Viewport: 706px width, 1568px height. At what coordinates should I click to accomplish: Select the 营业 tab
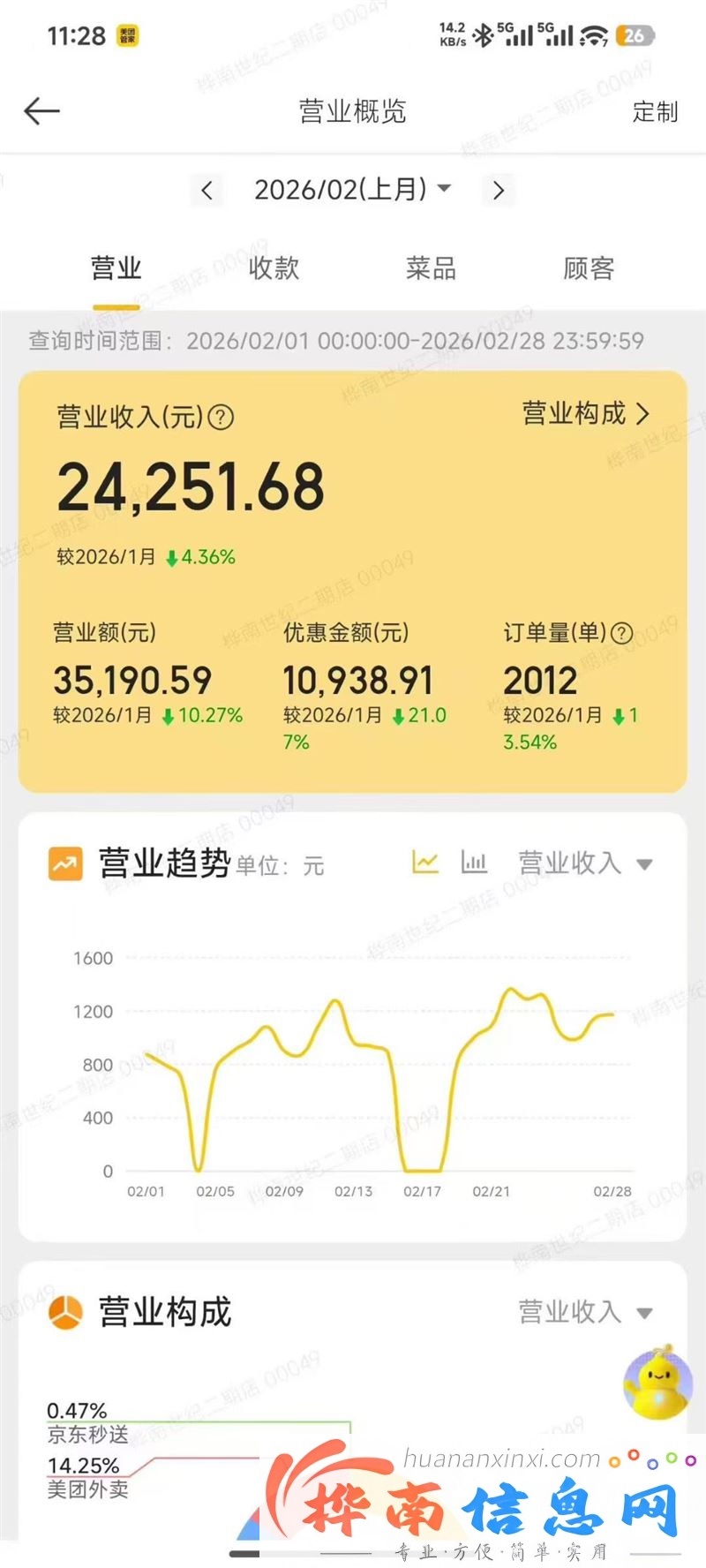[x=116, y=268]
